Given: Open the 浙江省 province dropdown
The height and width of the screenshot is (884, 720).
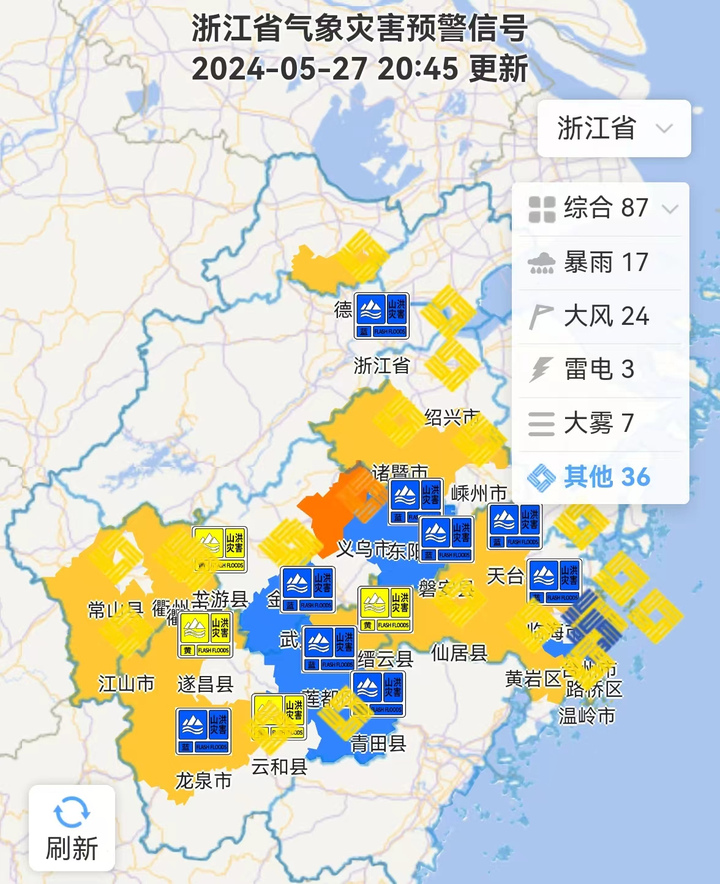Looking at the screenshot, I should [614, 129].
